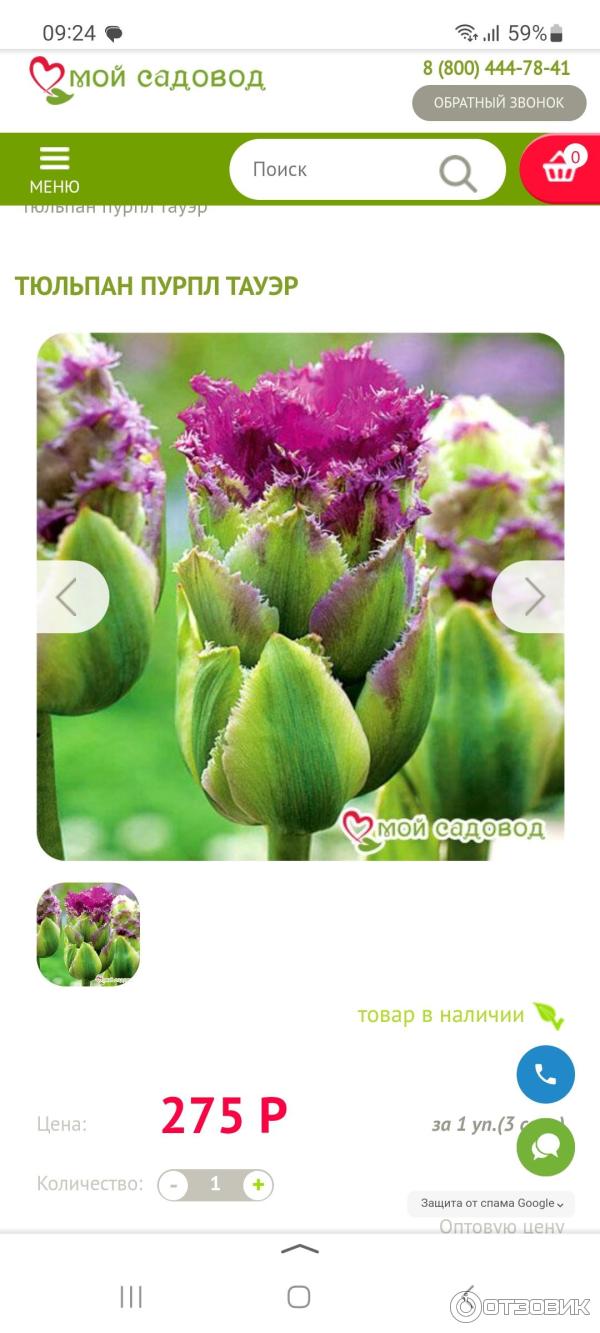Viewport: 600px width, 1333px height.
Task: Open the Мой садовод home logo
Action: [147, 78]
